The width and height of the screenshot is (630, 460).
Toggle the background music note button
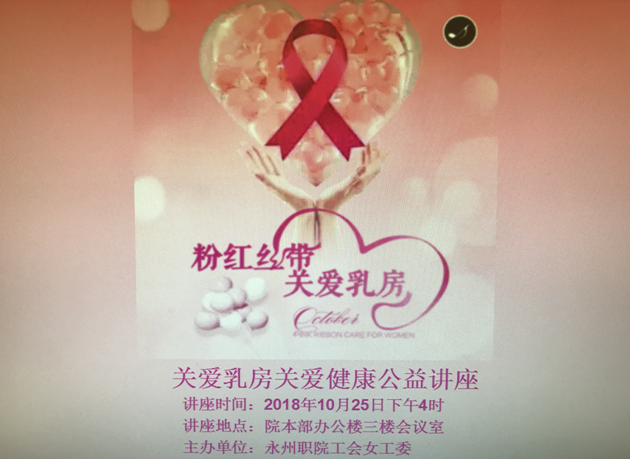[x=461, y=32]
